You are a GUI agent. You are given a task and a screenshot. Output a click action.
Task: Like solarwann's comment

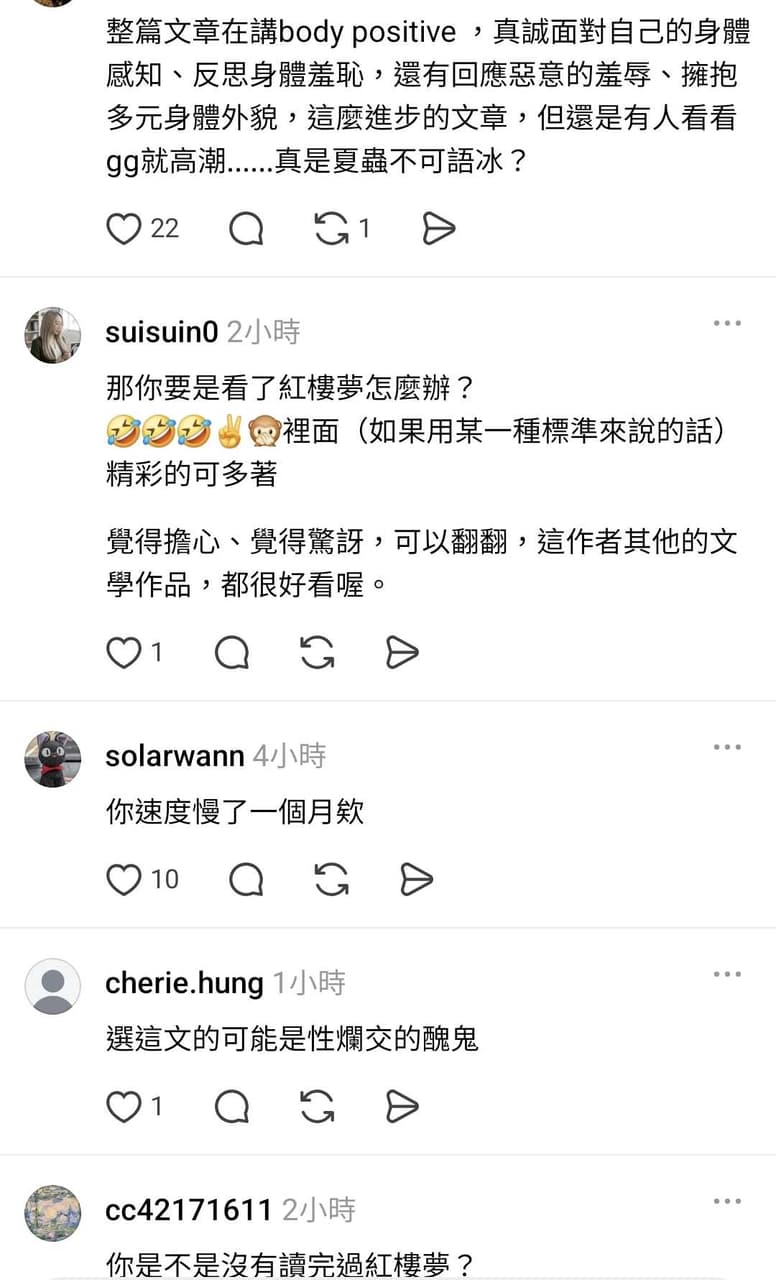coord(124,880)
